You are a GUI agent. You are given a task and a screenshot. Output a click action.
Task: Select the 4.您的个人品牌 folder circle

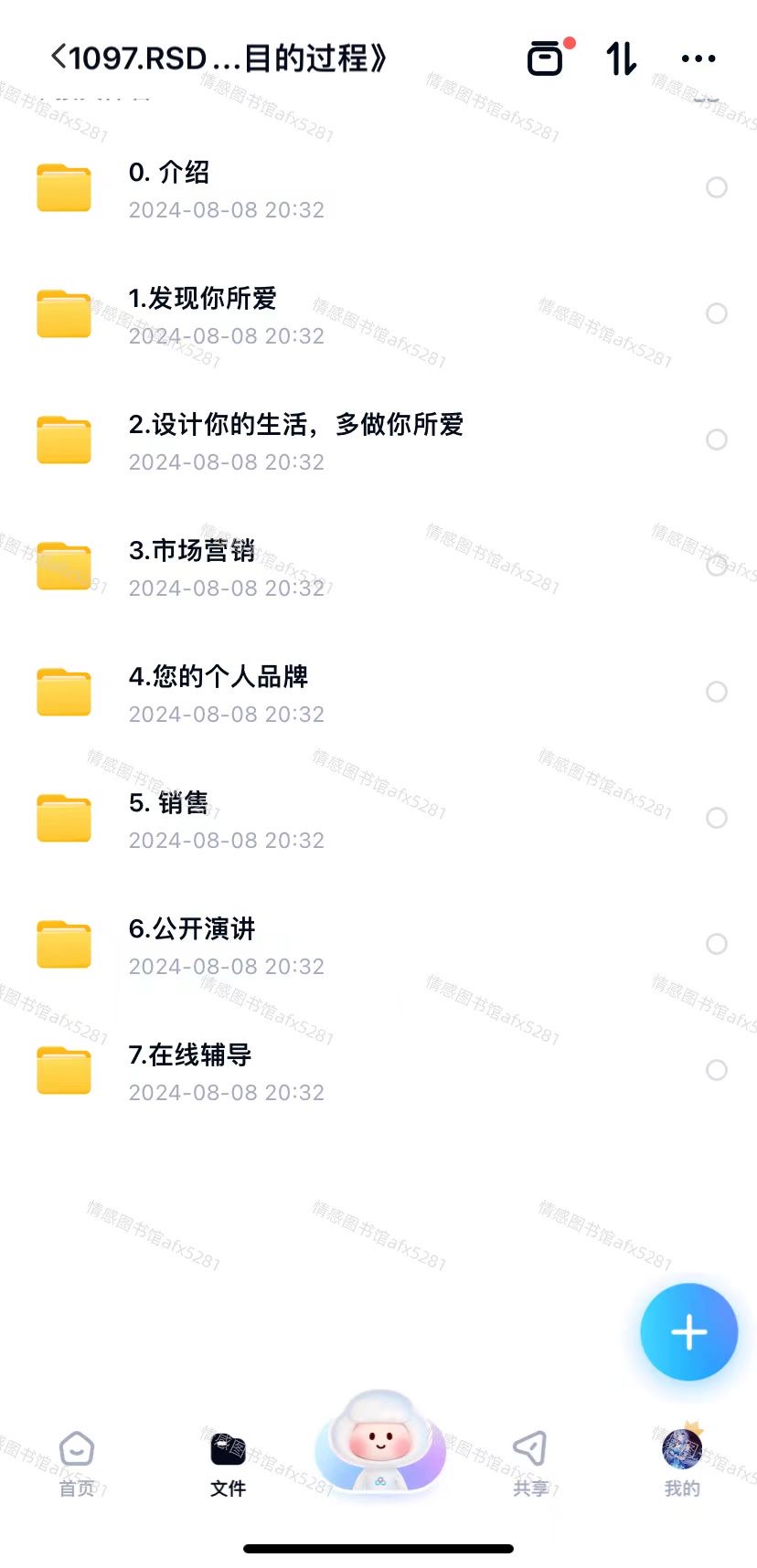click(717, 692)
